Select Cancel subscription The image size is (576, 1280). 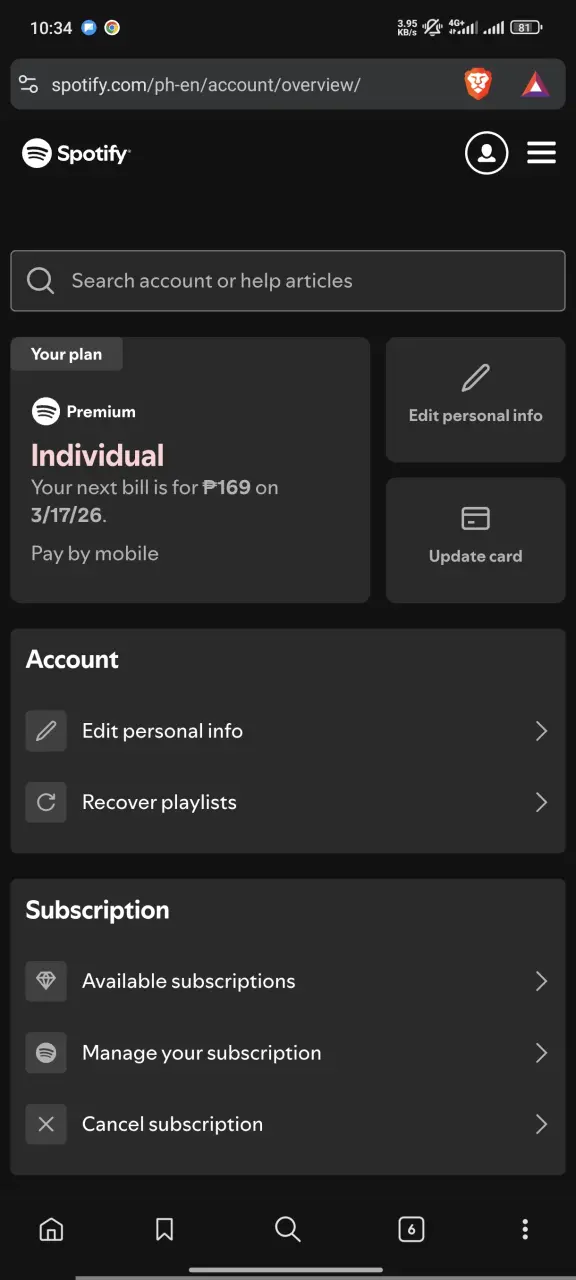tap(288, 1124)
